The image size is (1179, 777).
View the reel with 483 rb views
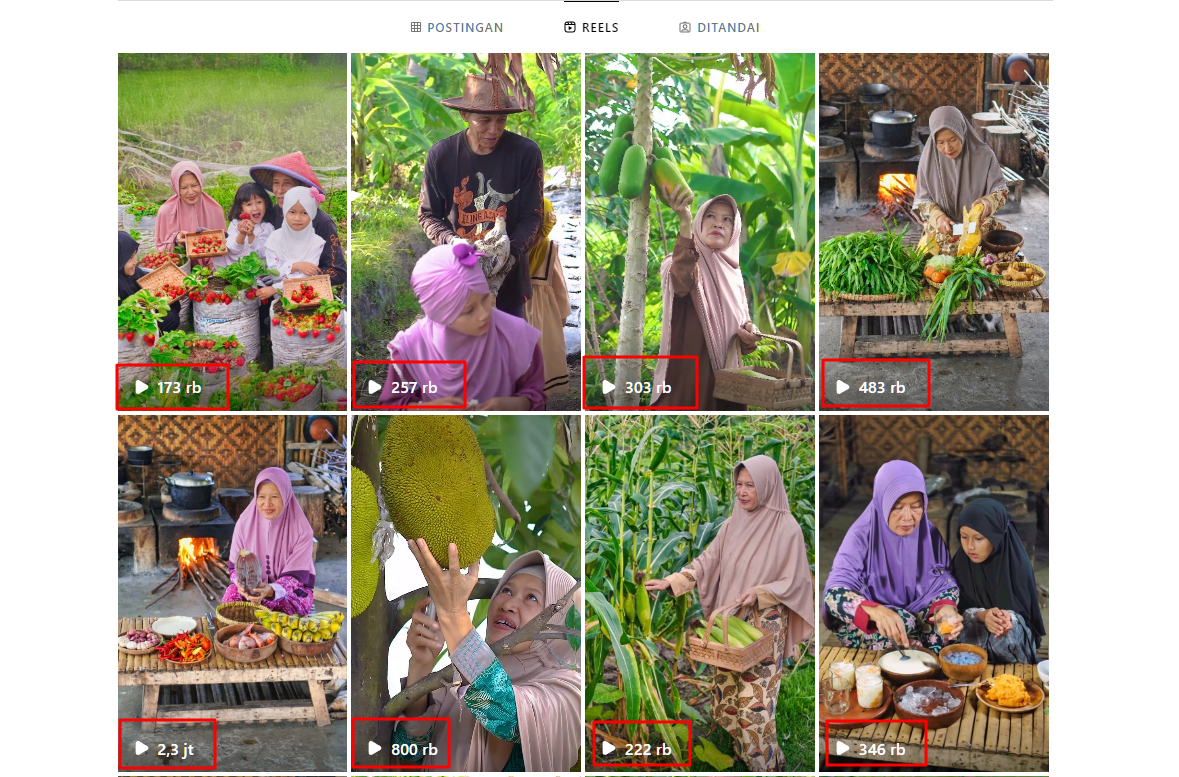pyautogui.click(x=933, y=230)
